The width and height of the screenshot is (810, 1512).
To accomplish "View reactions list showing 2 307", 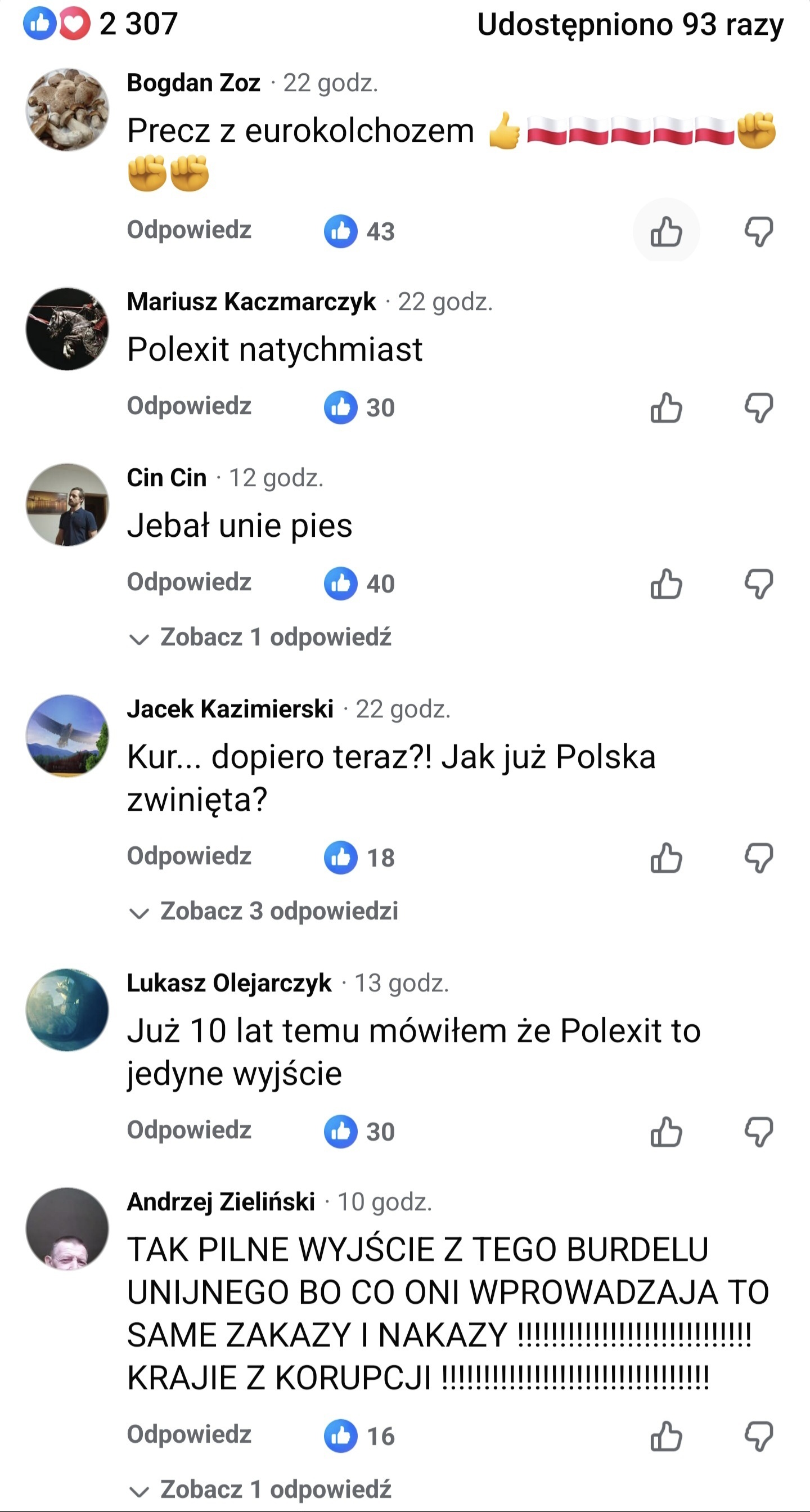I will tap(100, 24).
